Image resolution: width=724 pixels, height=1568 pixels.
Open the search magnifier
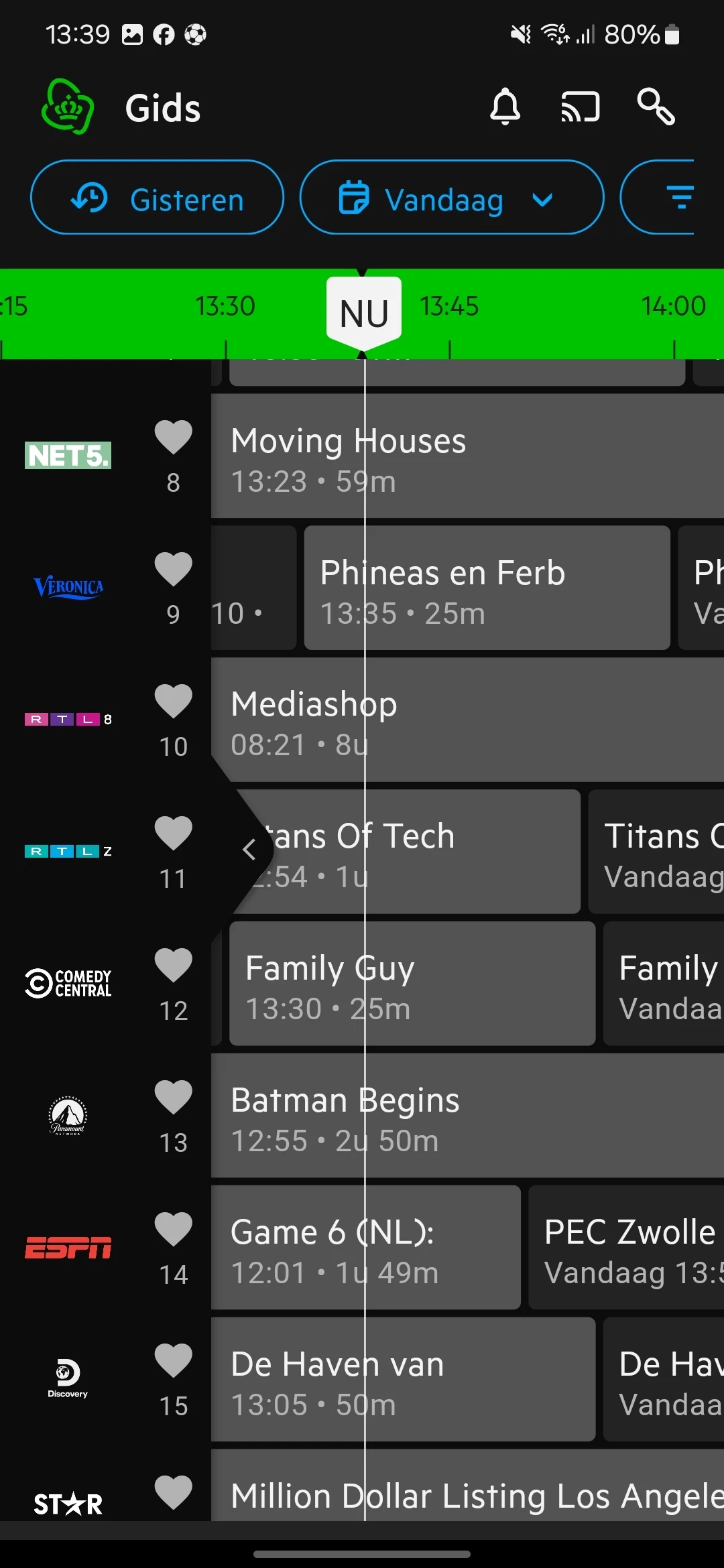656,107
